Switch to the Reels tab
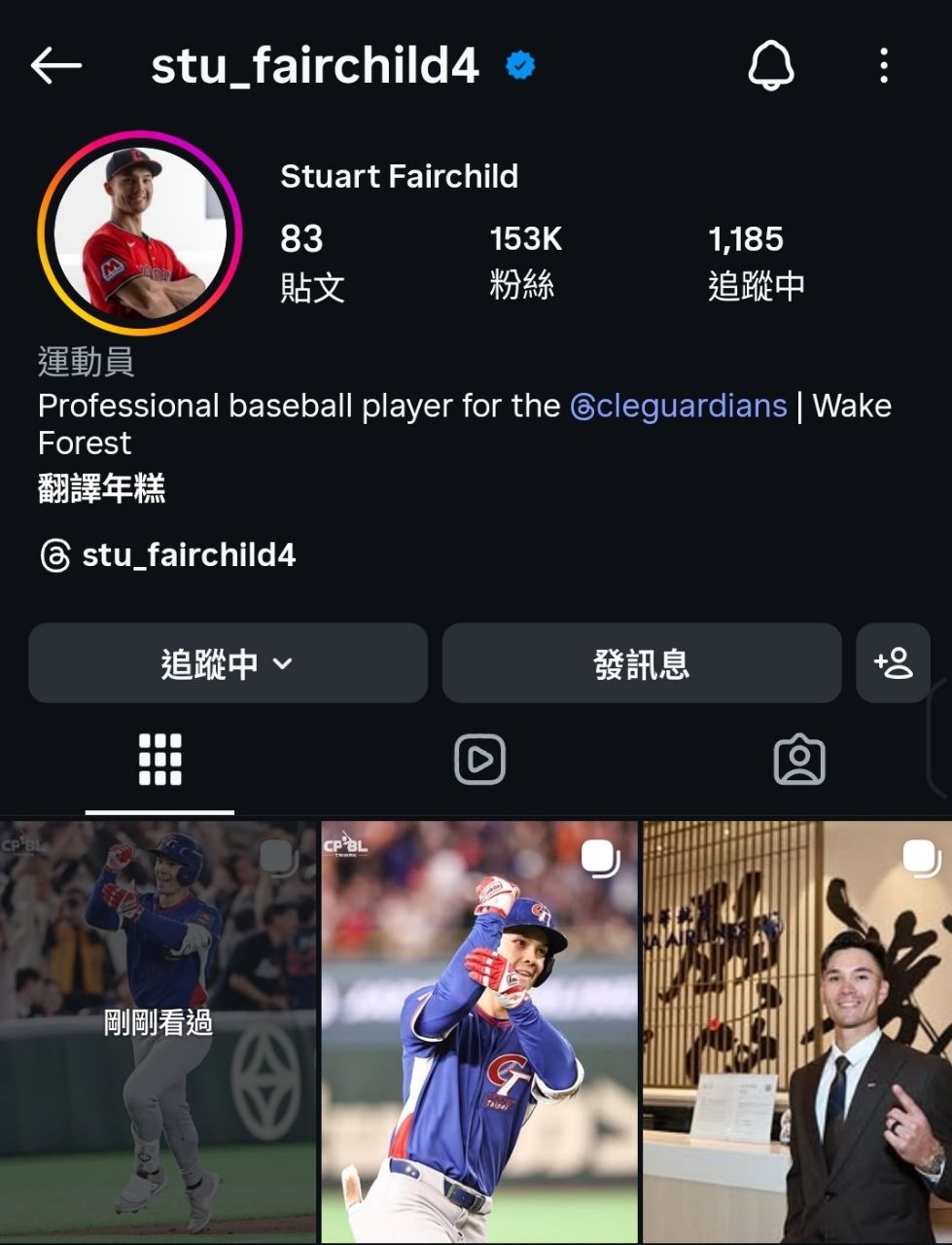 479,759
